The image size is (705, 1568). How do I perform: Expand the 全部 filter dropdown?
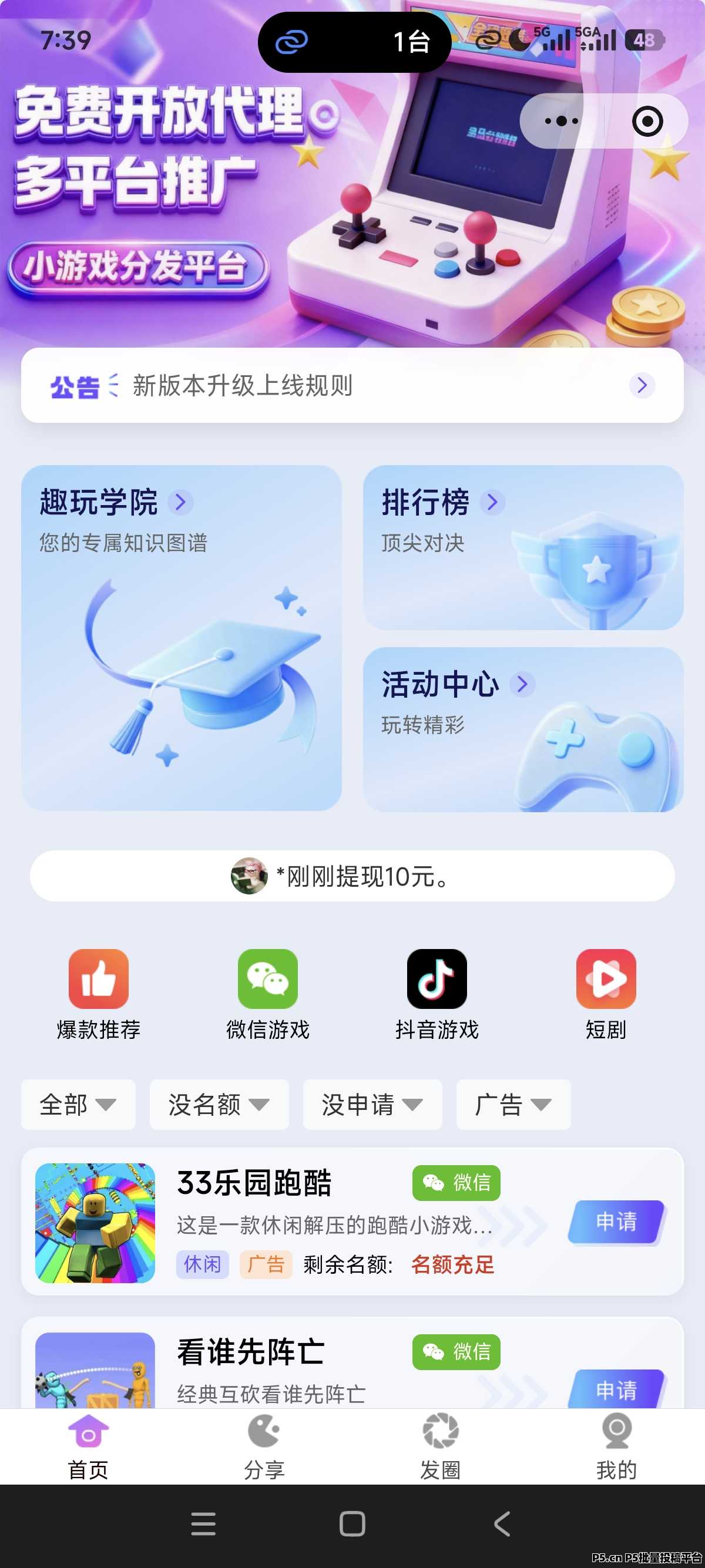click(78, 1104)
